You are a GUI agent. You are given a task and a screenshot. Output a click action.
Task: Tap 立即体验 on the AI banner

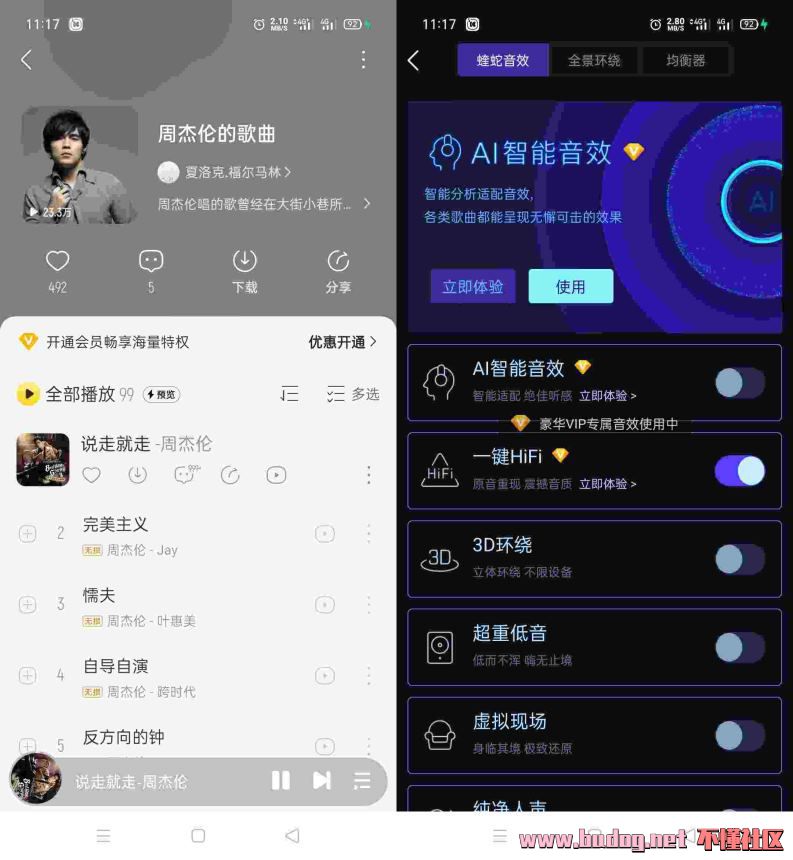pos(473,287)
